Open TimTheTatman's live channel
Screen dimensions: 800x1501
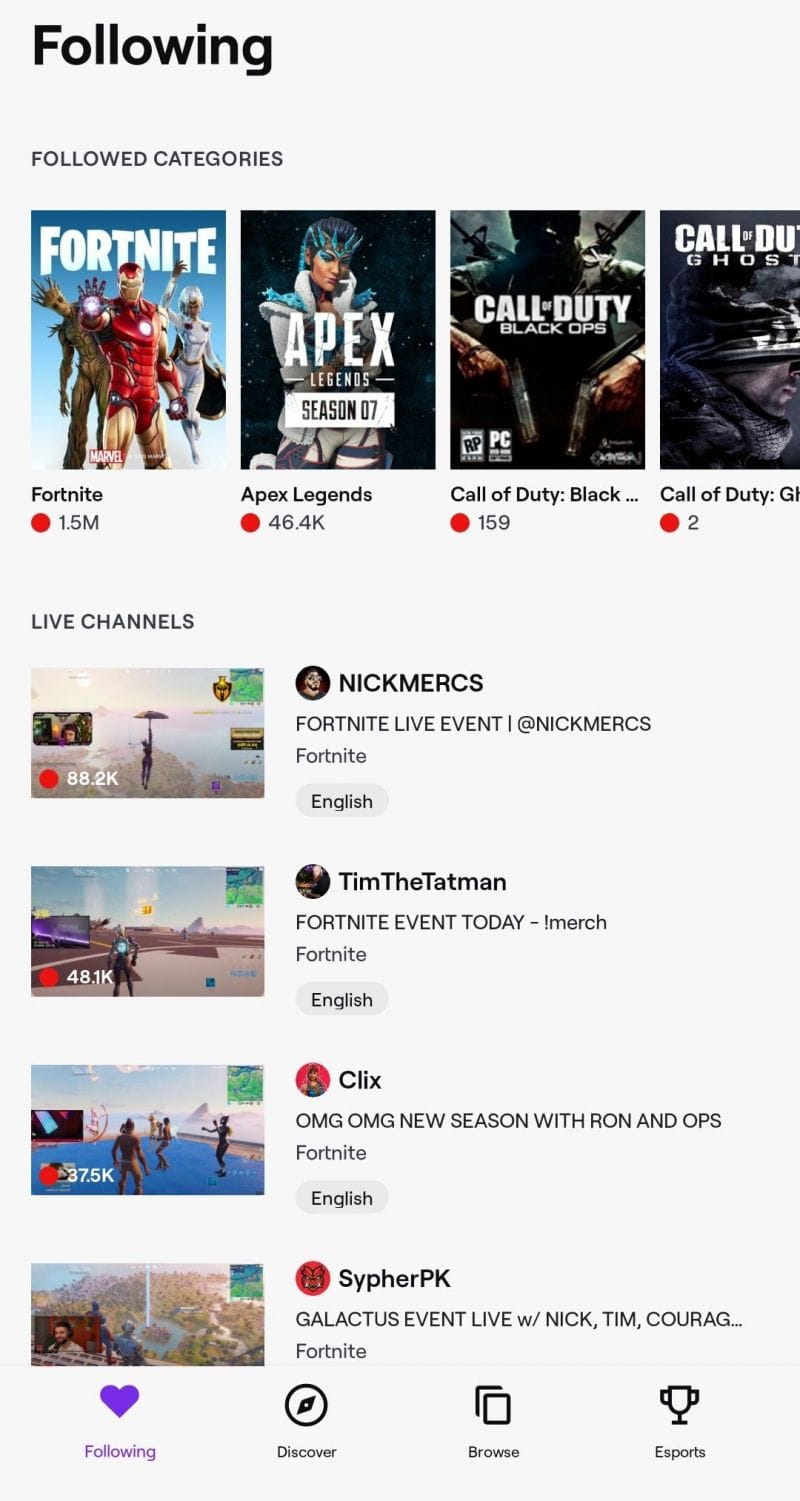pos(148,931)
